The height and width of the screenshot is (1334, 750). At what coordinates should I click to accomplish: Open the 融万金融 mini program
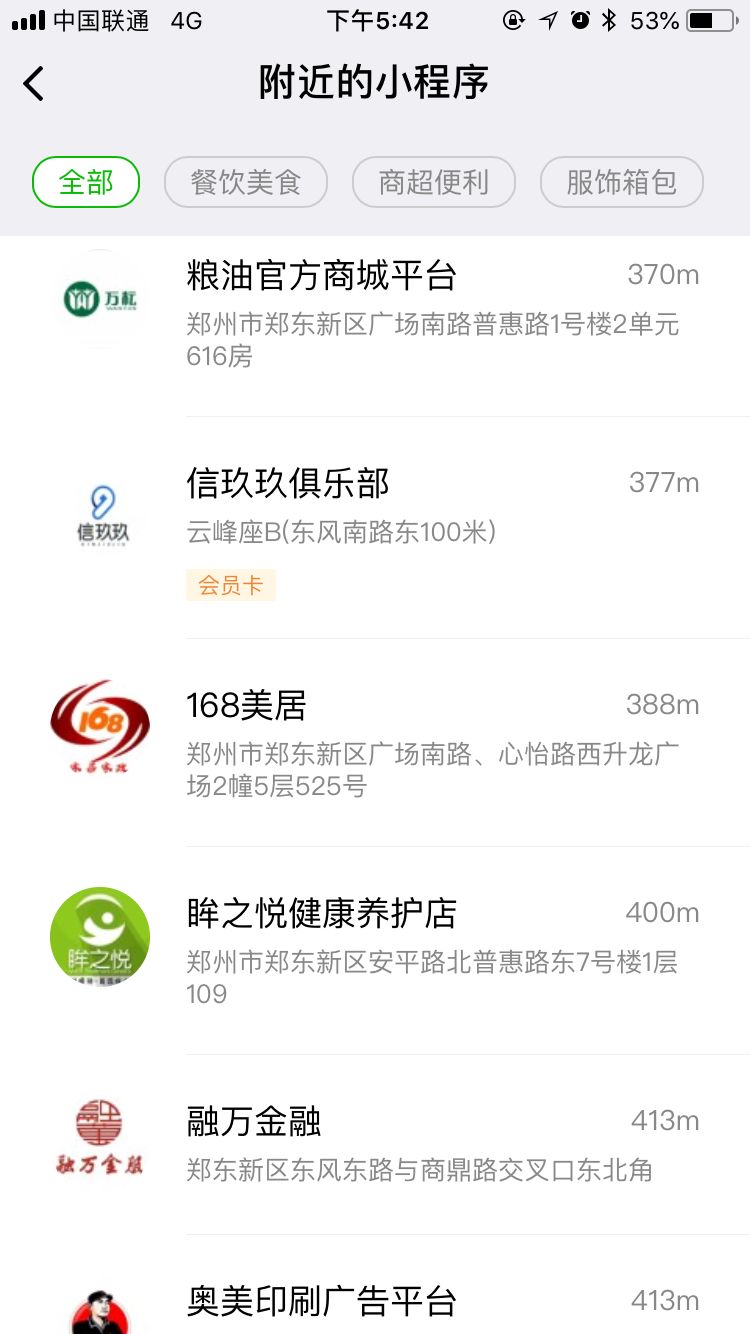(x=375, y=1145)
